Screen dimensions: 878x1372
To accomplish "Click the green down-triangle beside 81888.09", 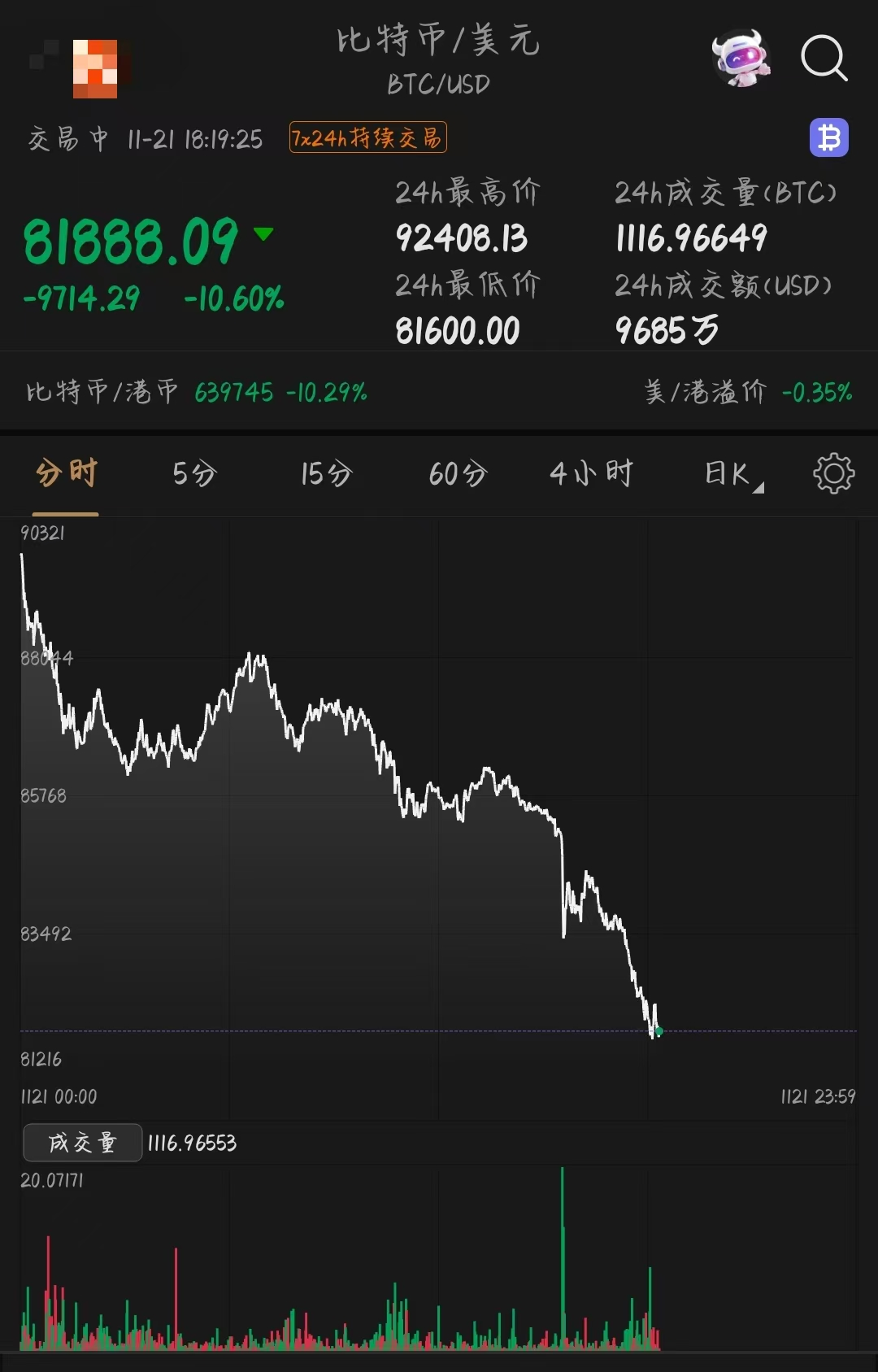I will coord(263,236).
